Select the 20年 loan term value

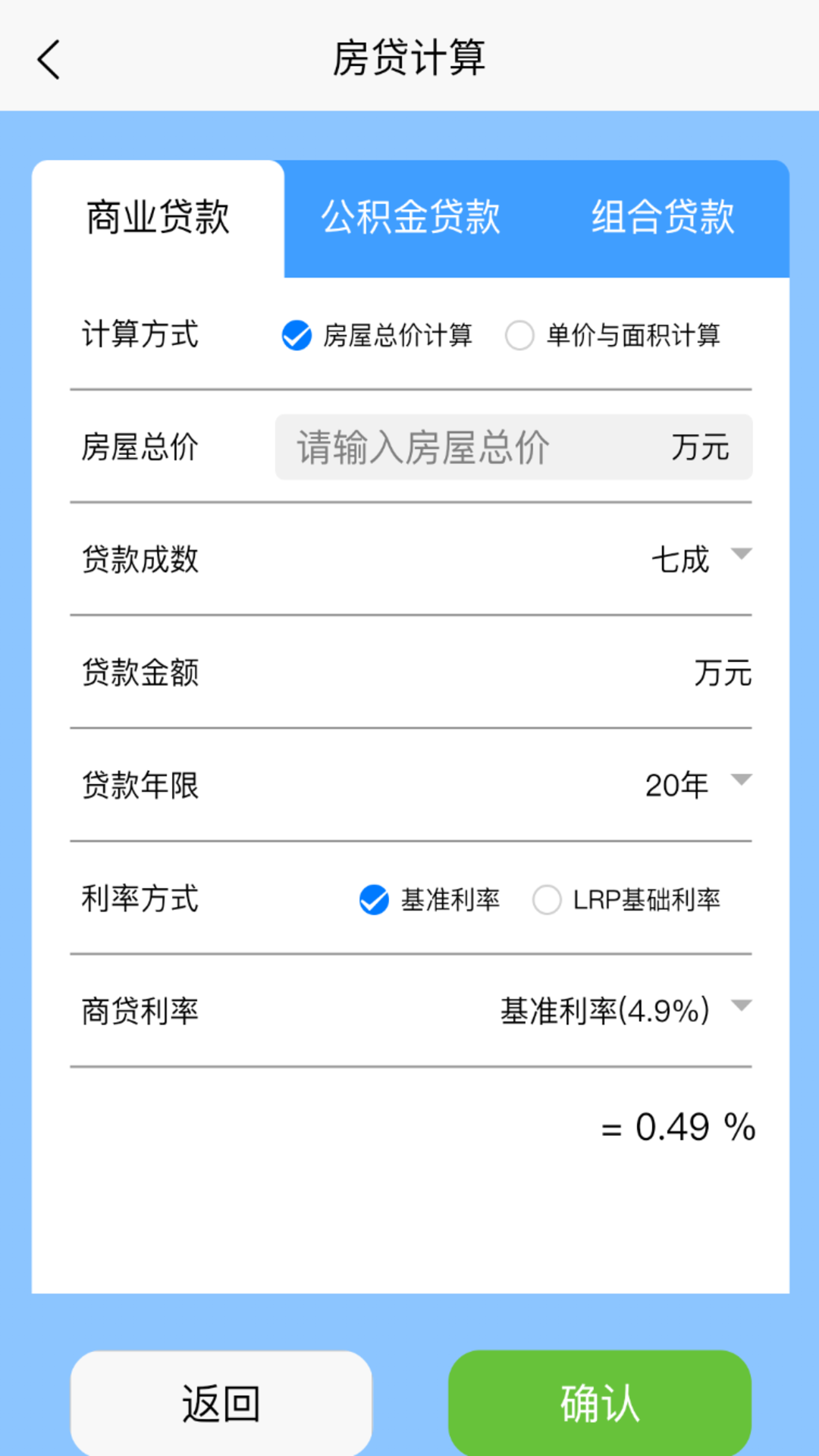tap(676, 783)
